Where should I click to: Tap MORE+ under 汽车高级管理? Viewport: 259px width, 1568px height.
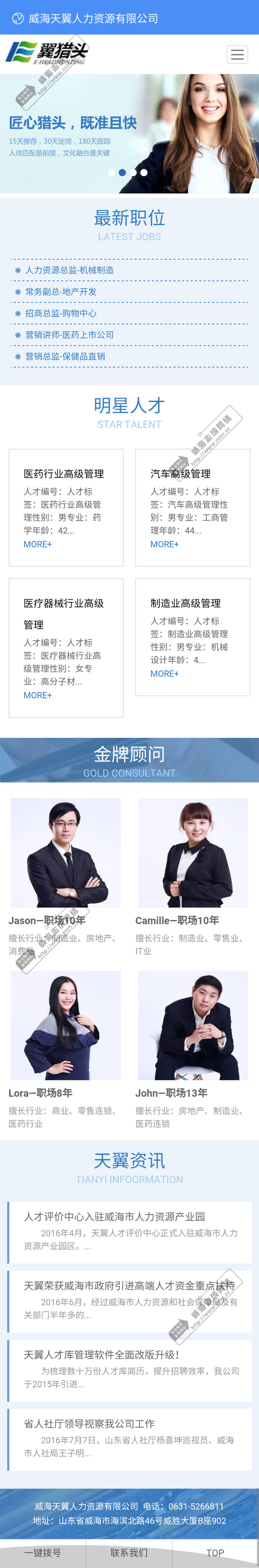(164, 544)
